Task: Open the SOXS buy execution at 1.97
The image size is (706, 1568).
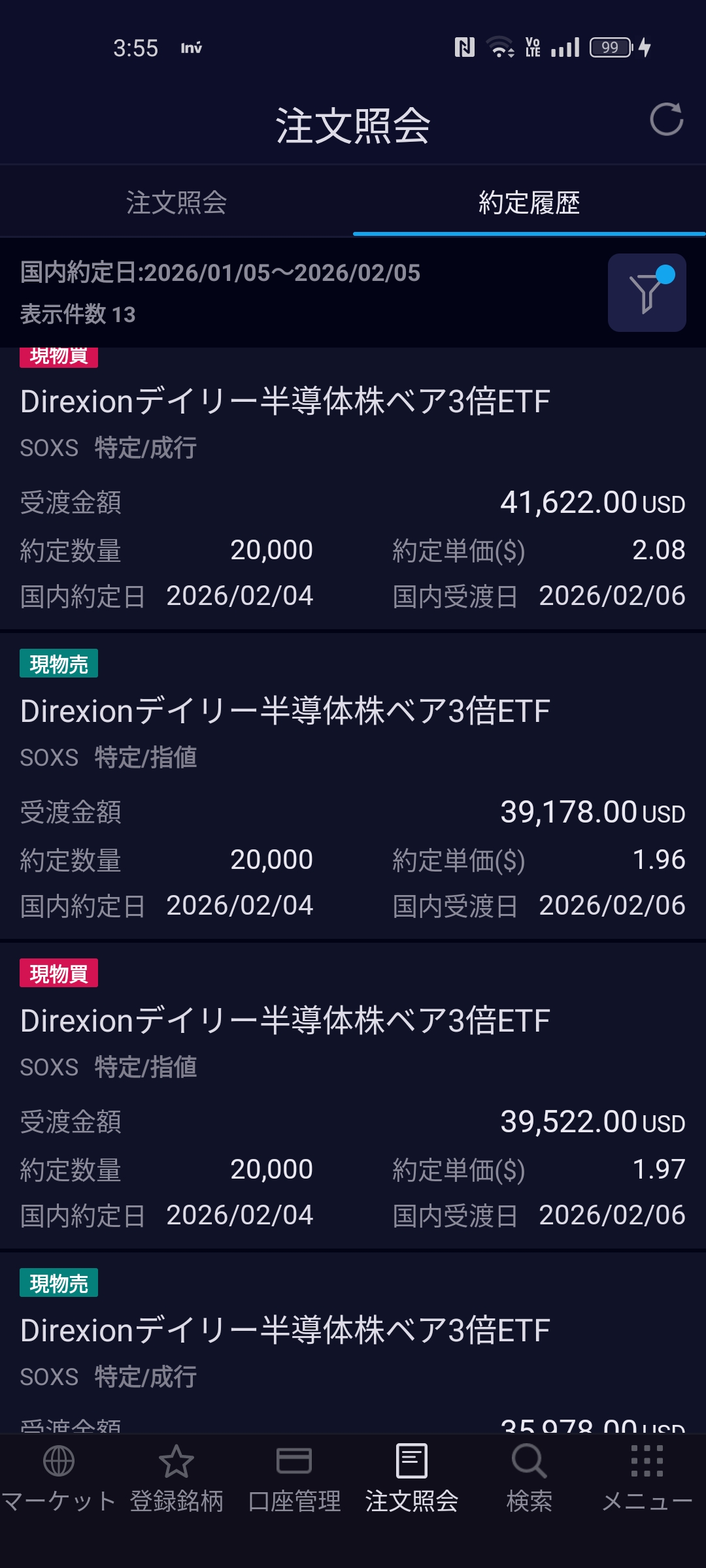Action: (x=353, y=1094)
